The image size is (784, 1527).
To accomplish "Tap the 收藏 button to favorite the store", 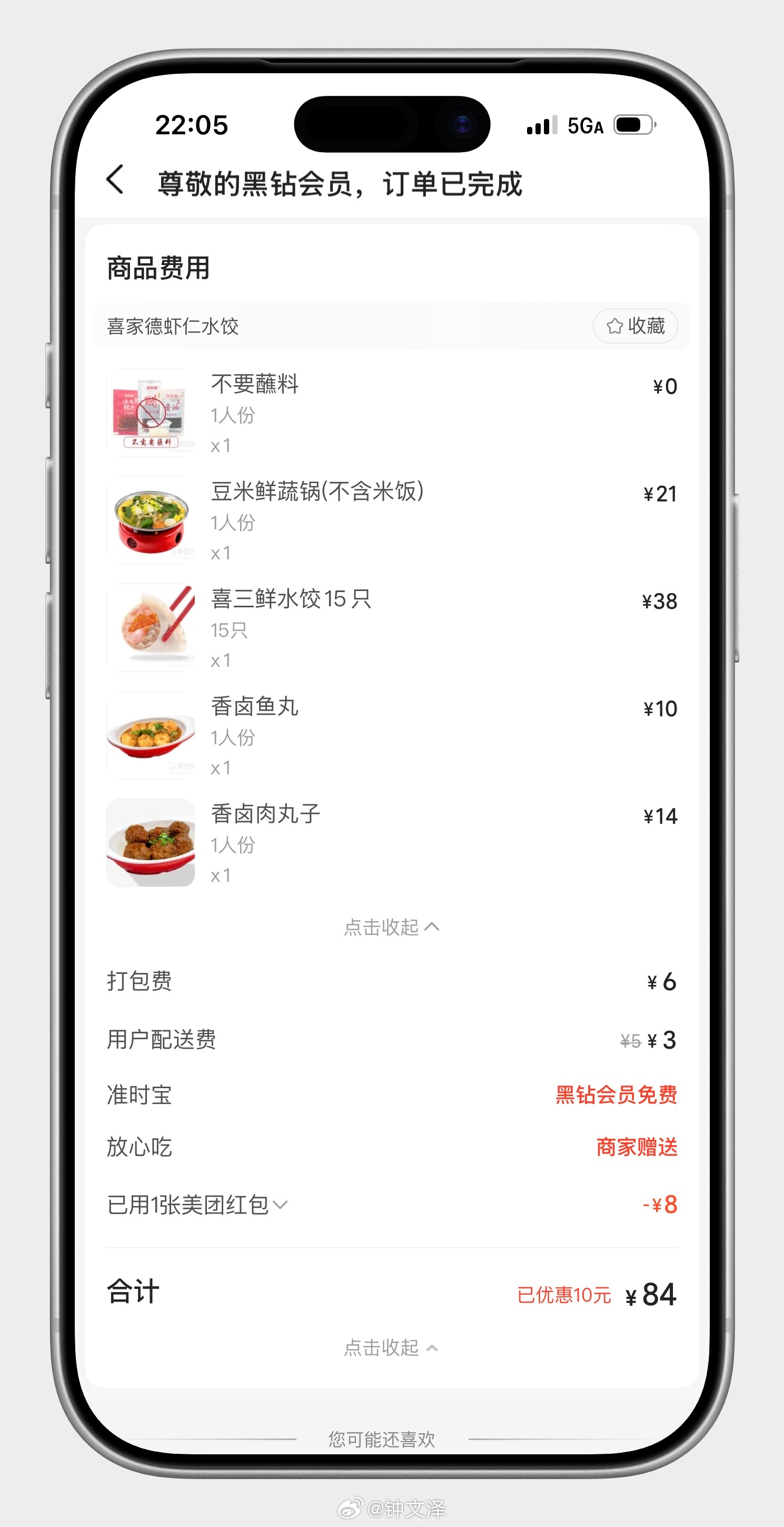I will [x=636, y=326].
